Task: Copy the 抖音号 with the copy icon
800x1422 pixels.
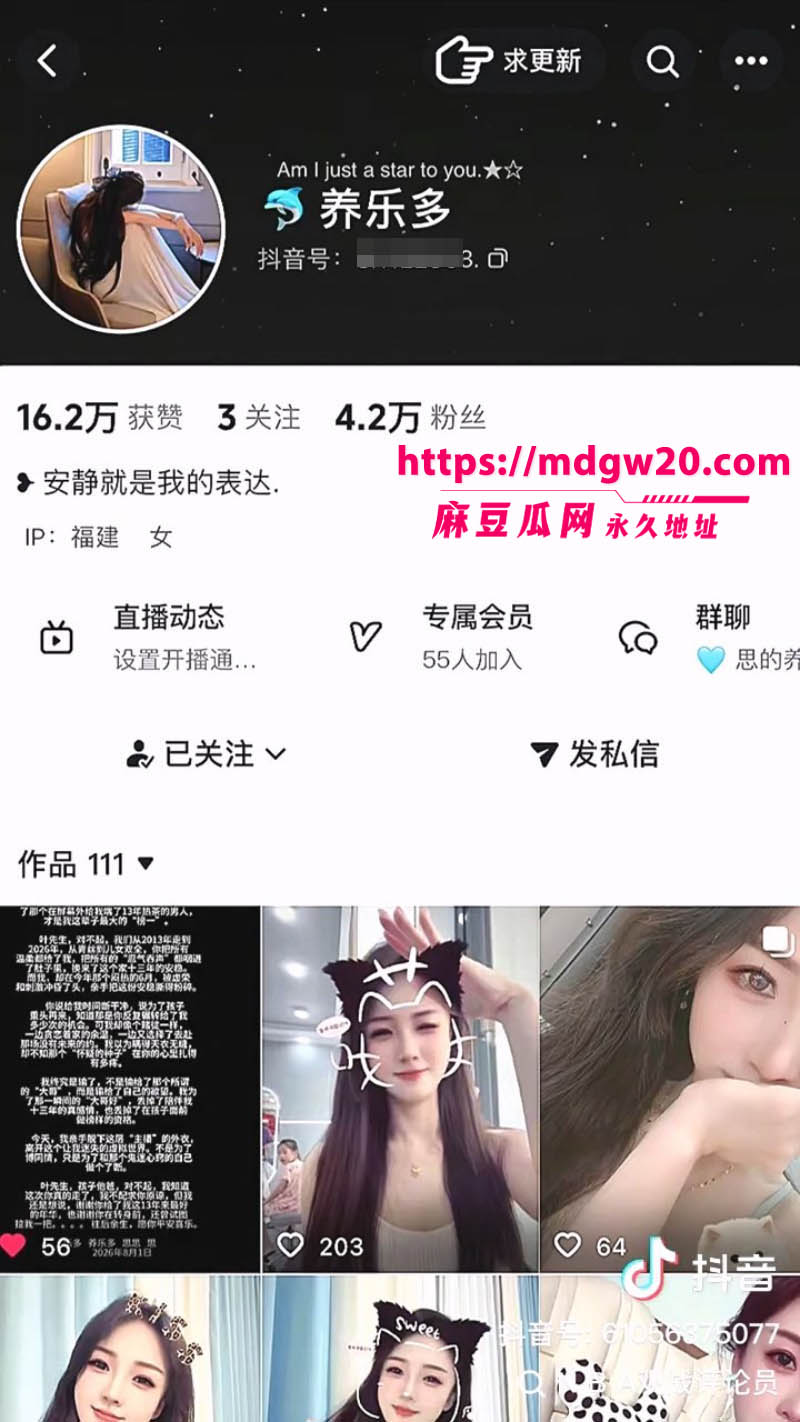Action: point(497,258)
